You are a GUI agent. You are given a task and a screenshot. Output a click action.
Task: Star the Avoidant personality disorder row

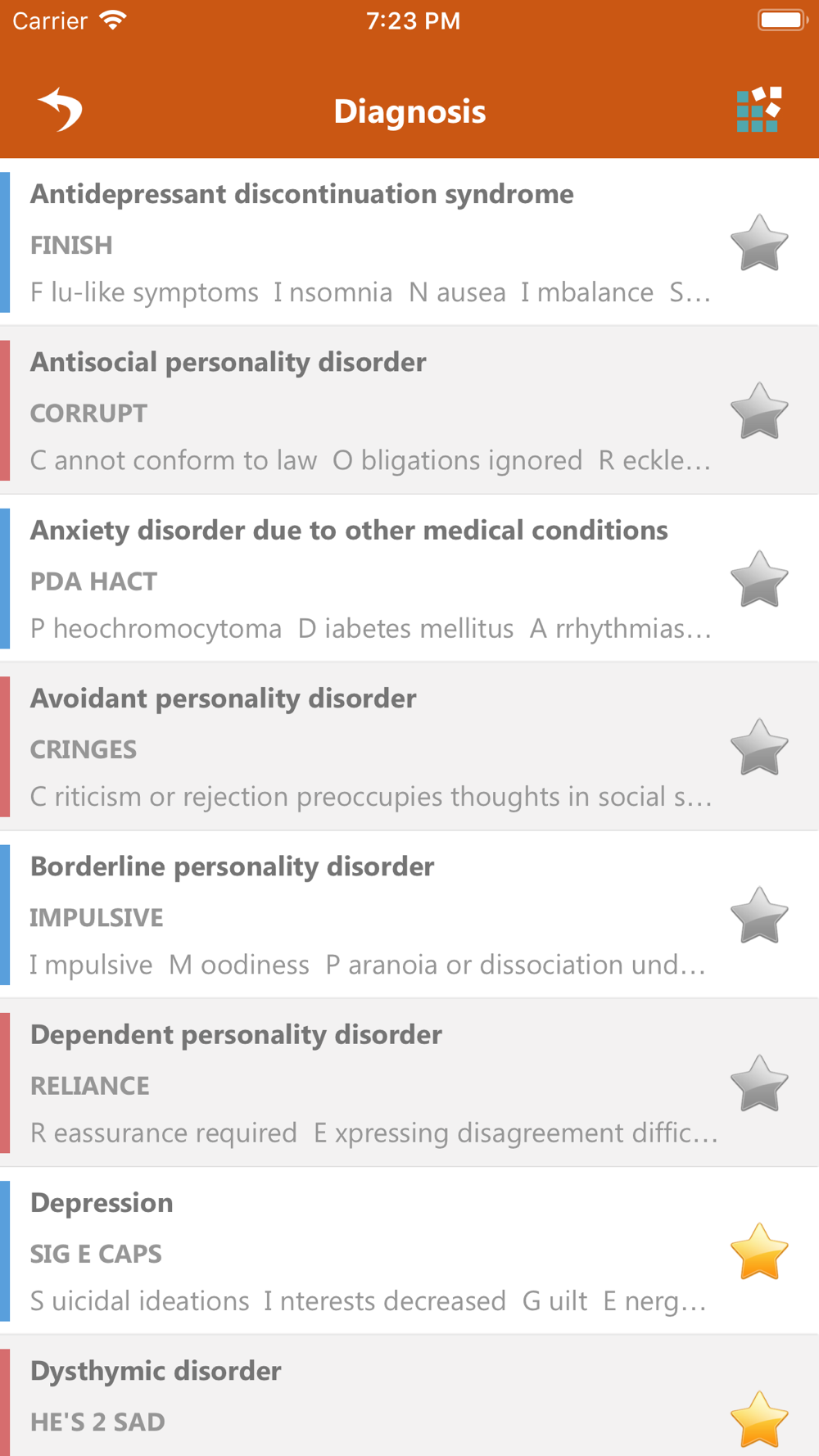759,747
